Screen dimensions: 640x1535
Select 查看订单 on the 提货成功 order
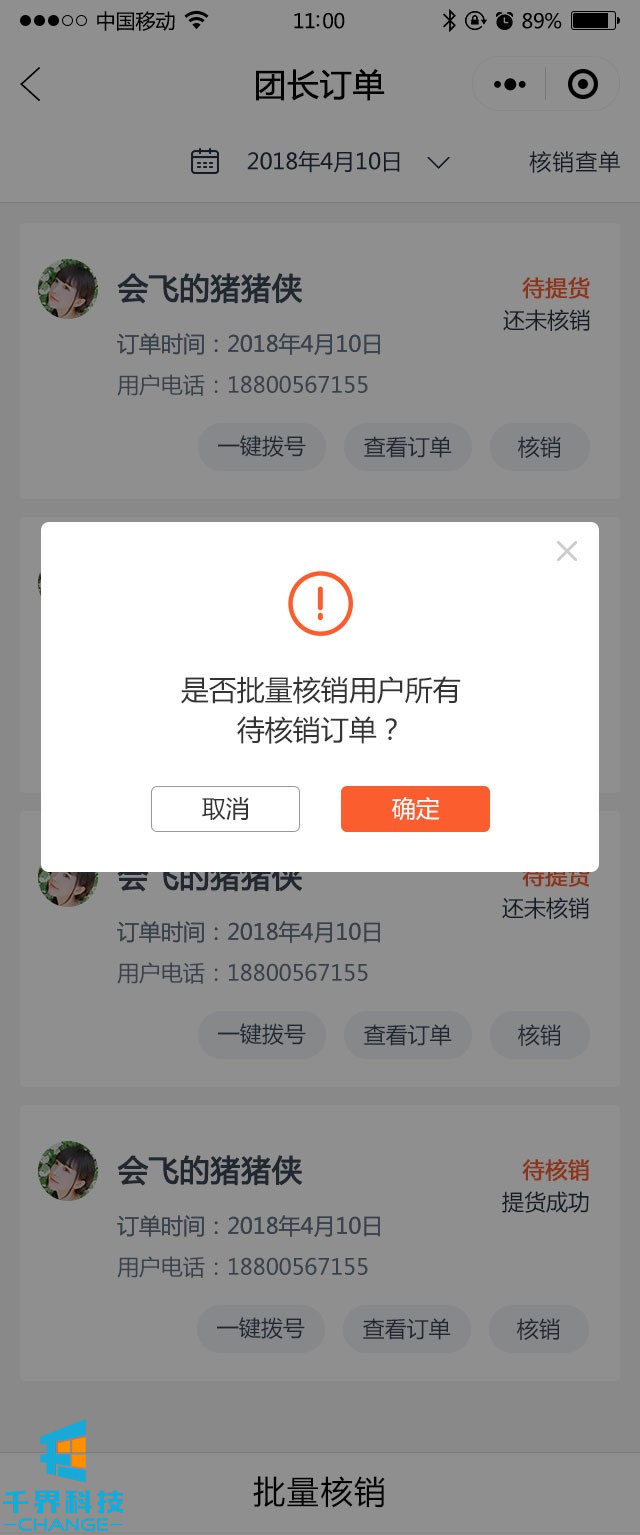(x=406, y=1329)
